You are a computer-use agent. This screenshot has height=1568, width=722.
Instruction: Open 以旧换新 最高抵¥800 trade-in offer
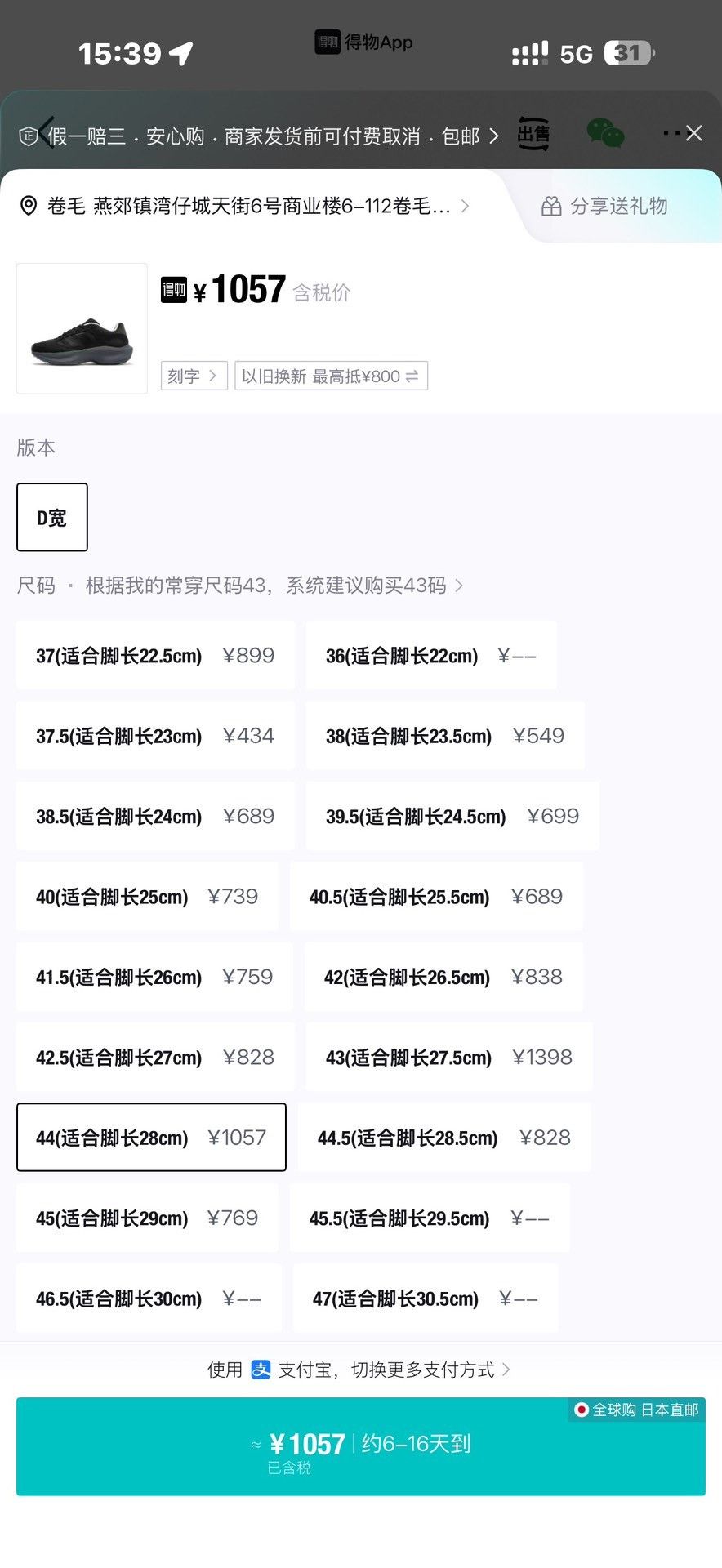point(331,376)
